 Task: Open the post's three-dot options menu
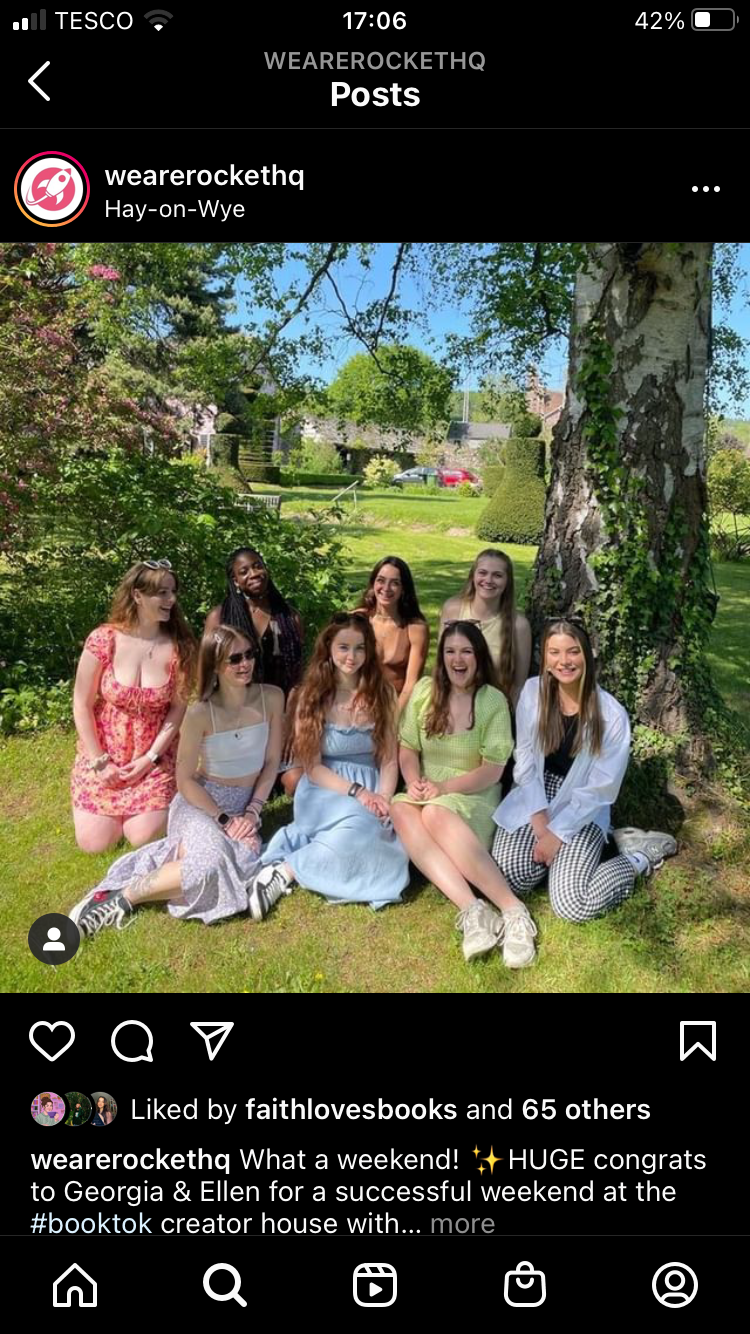coord(705,189)
